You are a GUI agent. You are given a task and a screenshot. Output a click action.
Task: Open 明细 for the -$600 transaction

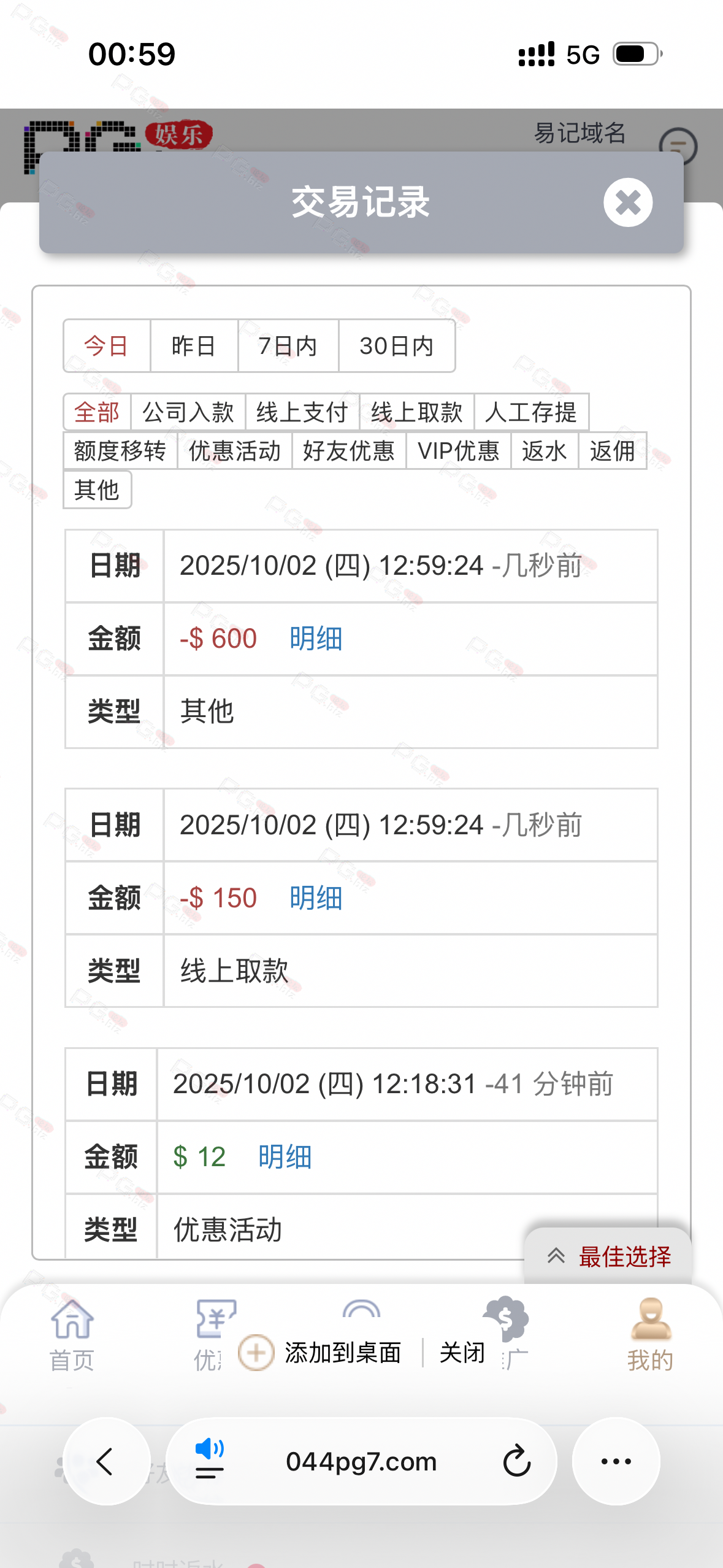316,639
